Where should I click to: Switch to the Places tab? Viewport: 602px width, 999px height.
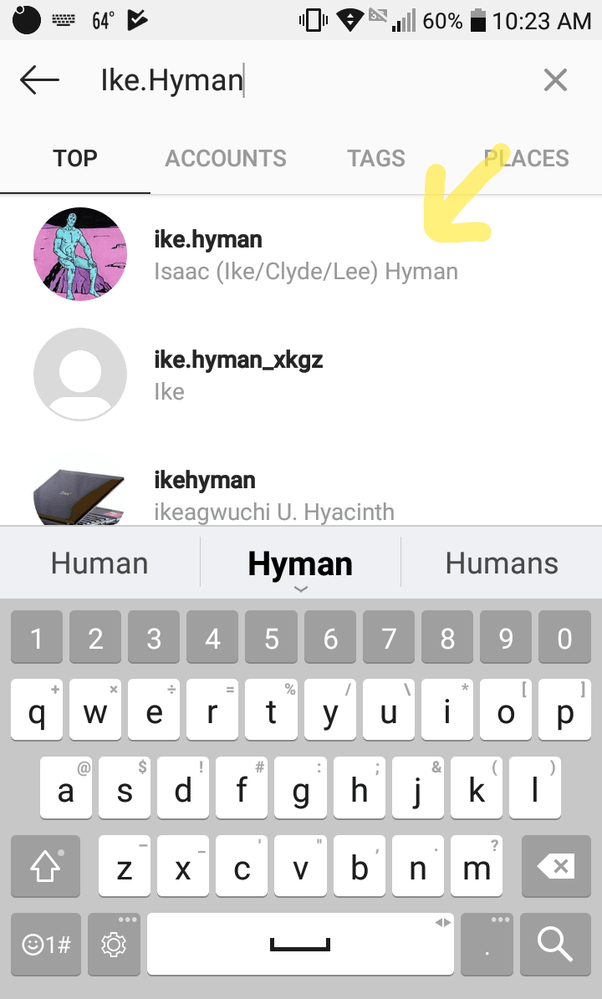(526, 158)
